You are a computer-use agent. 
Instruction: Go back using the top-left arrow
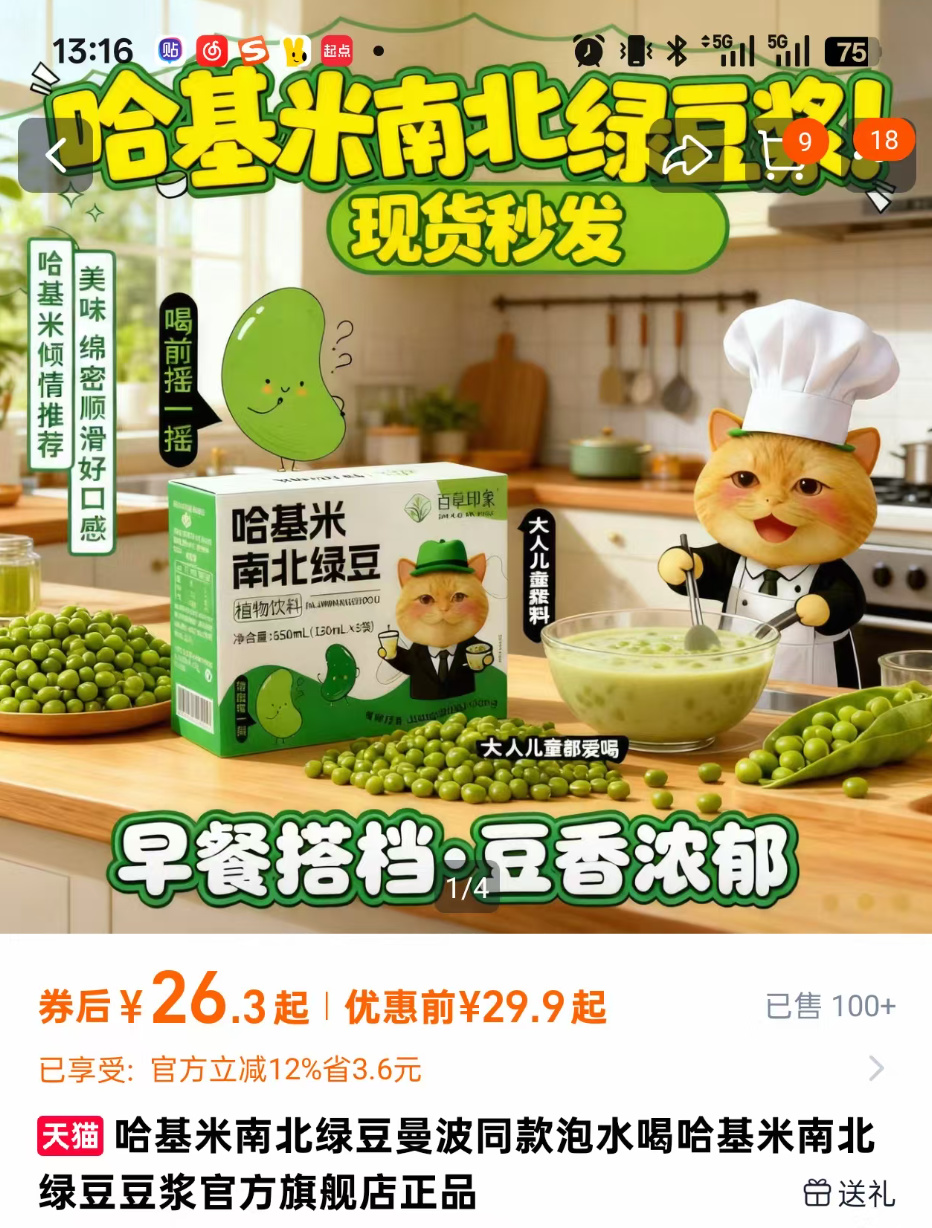pos(55,155)
